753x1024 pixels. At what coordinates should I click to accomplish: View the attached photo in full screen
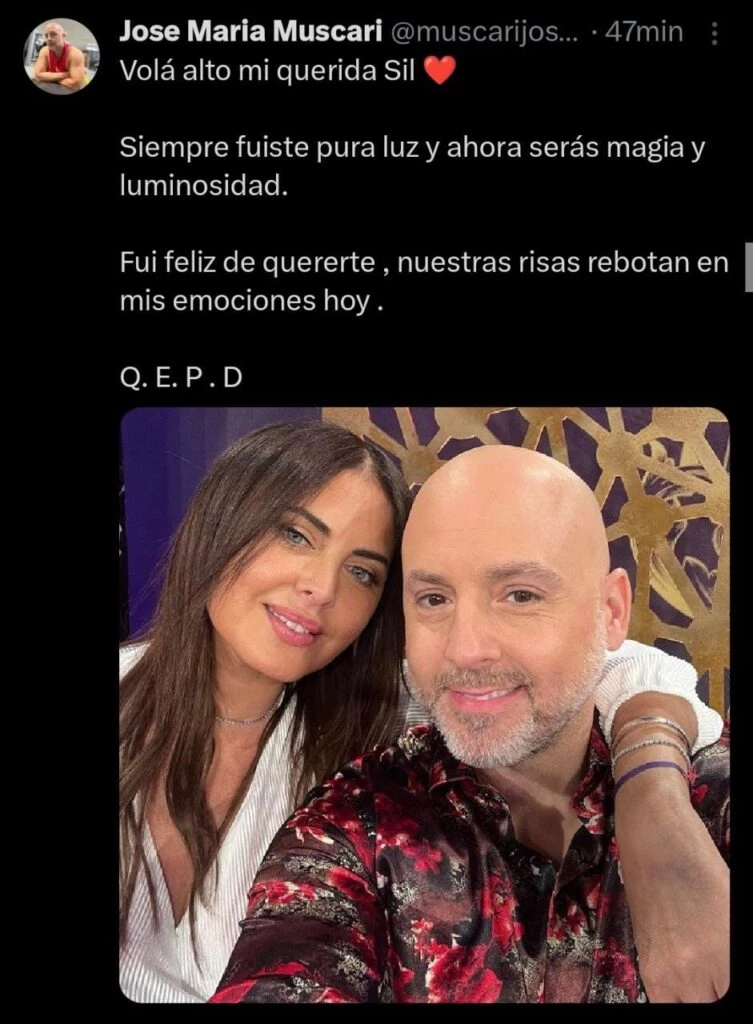pyautogui.click(x=424, y=704)
